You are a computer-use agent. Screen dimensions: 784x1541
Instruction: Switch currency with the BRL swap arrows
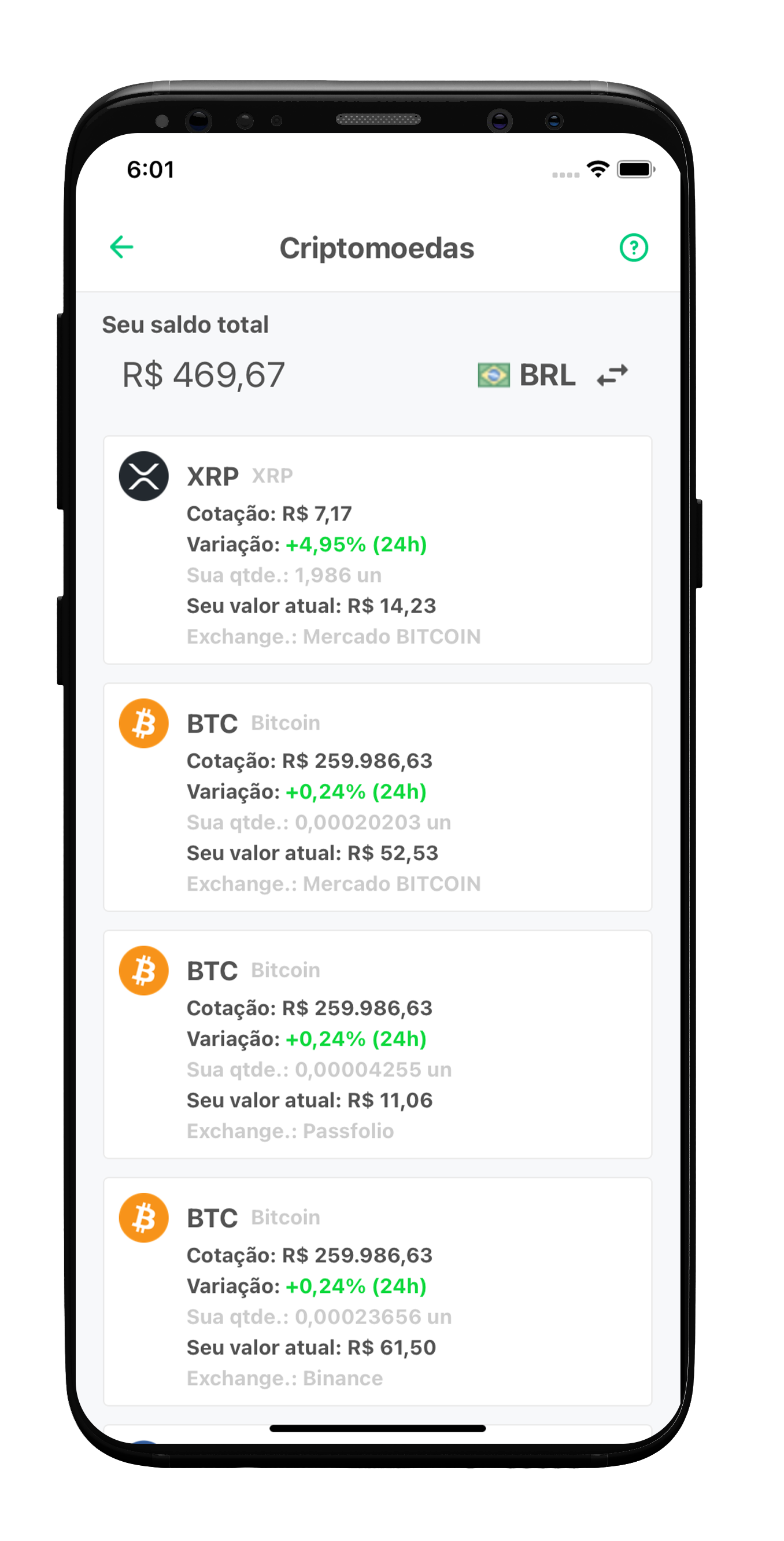(x=612, y=375)
